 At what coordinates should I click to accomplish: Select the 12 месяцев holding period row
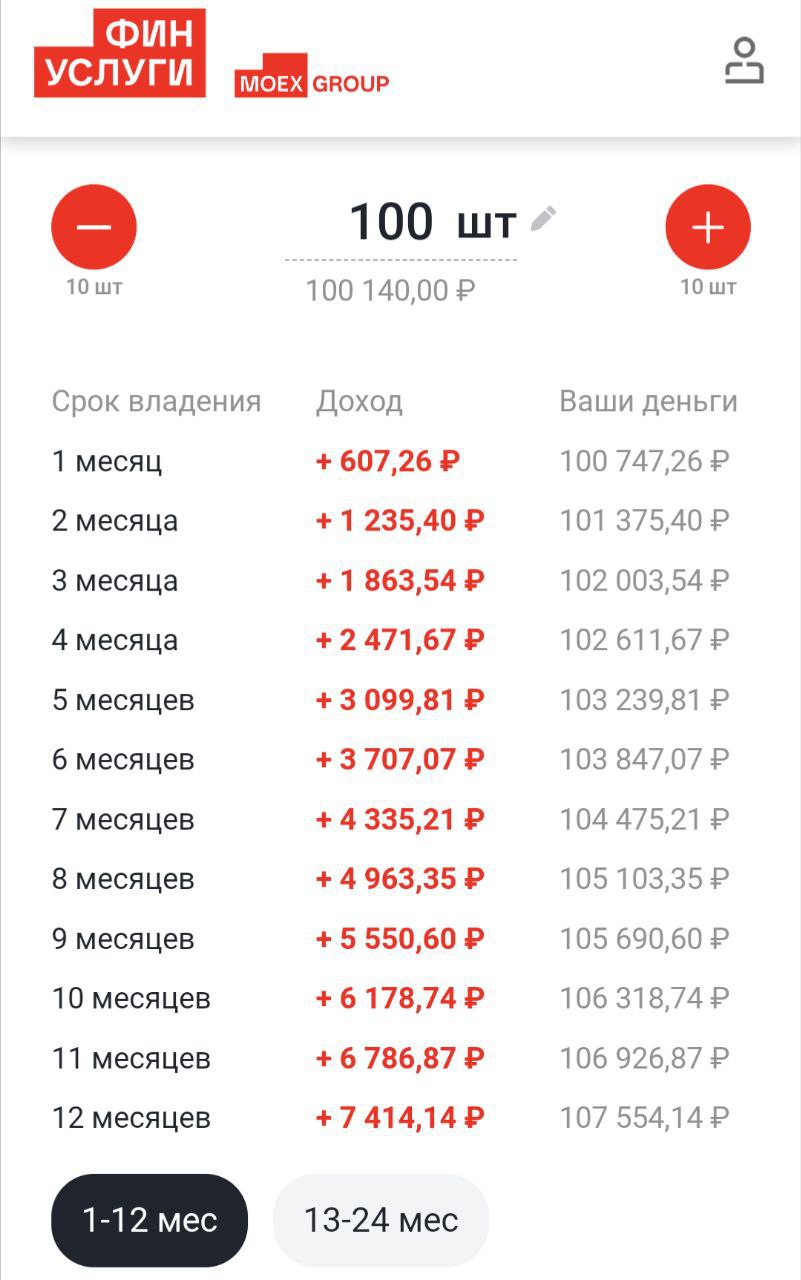click(x=131, y=1118)
